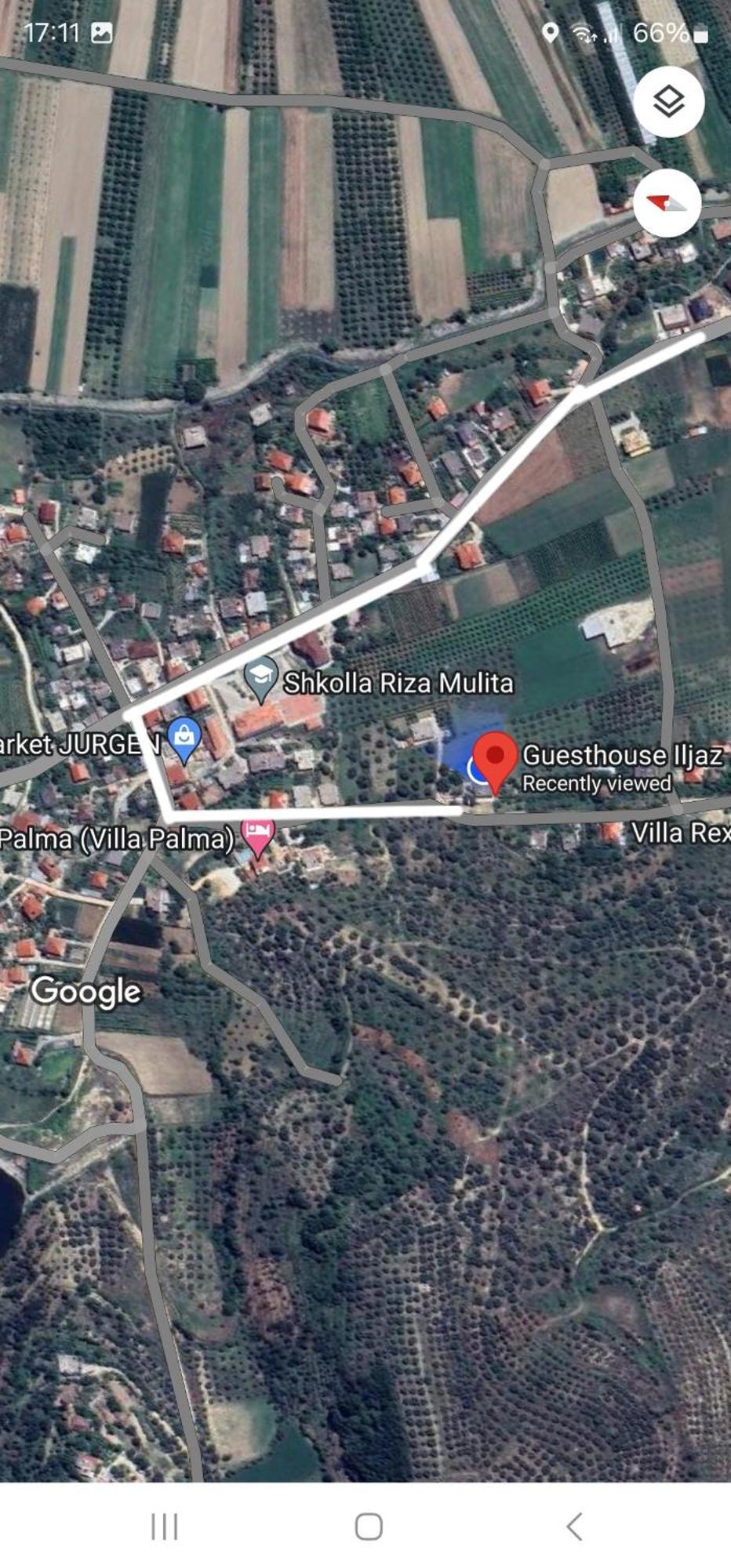
Task: Select the Villa Rex place label
Action: coord(679,833)
